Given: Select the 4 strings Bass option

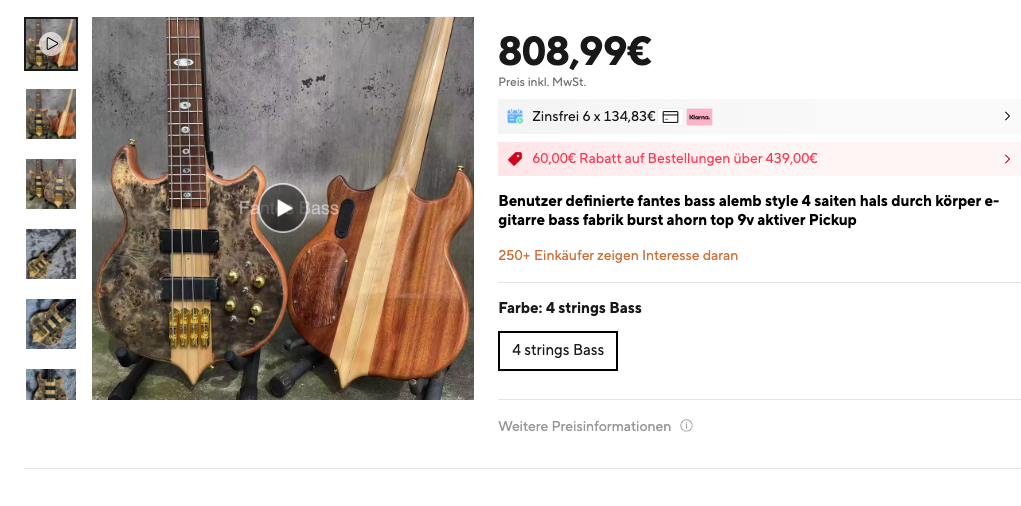Looking at the screenshot, I should pos(558,351).
